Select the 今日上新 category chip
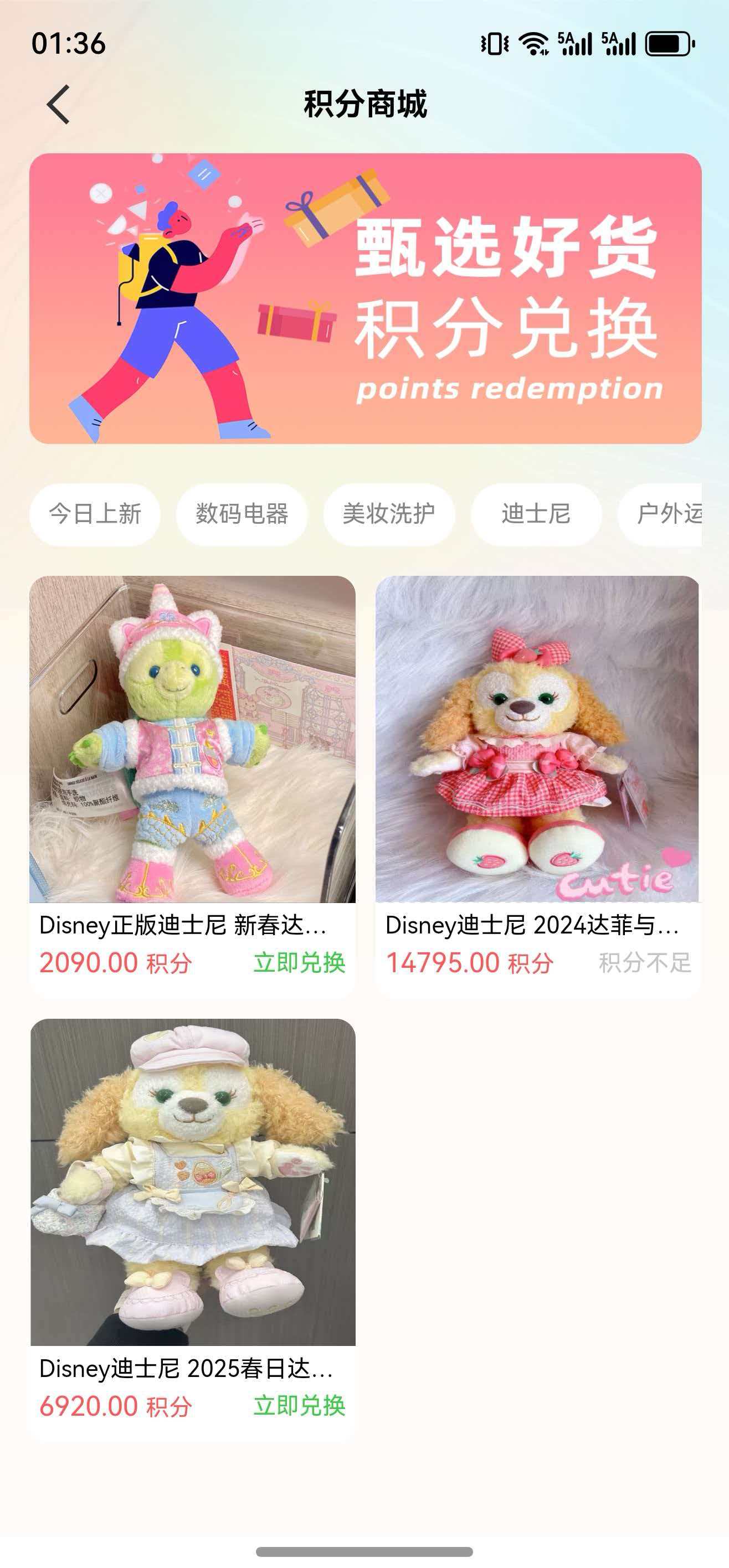 [95, 514]
